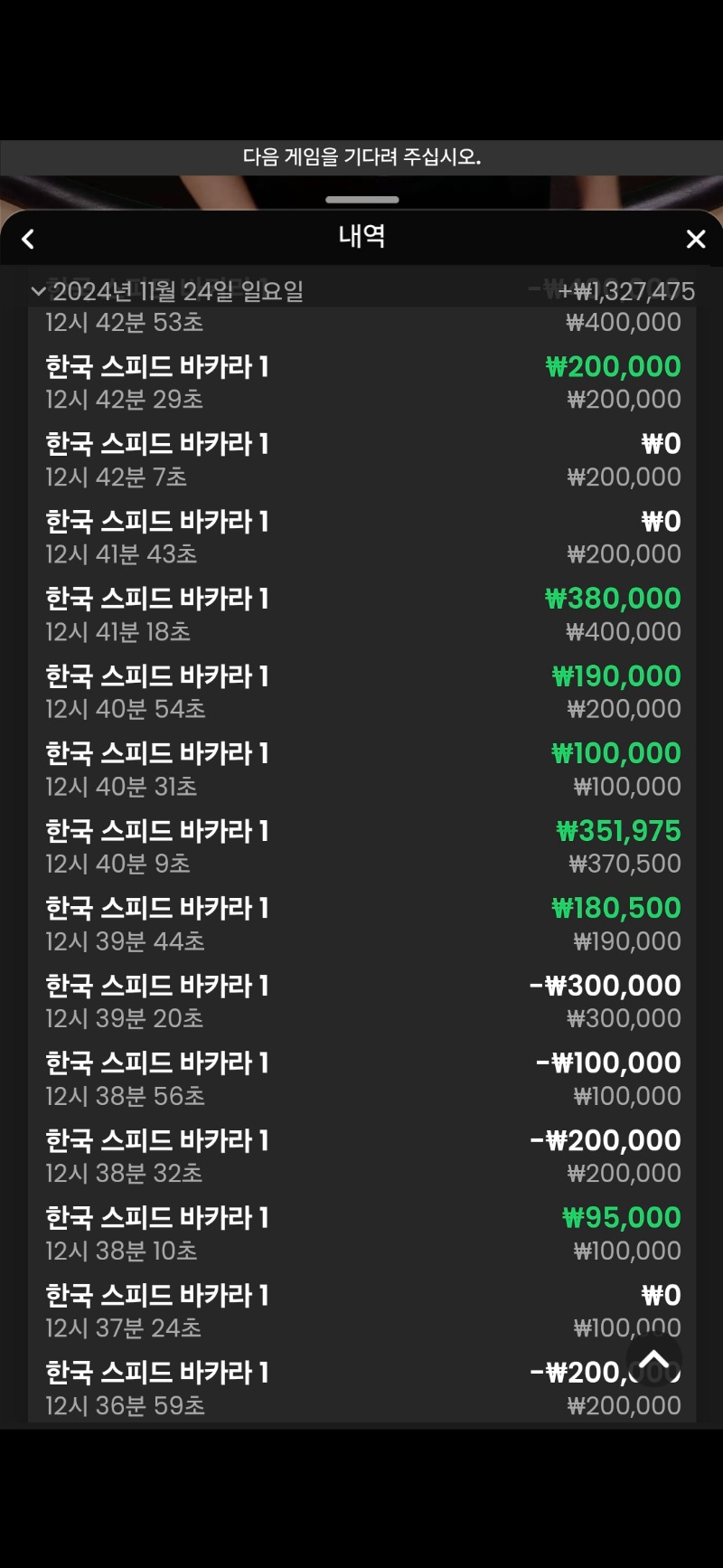Open the bet record at 12시 41분 43초
This screenshot has height=1568, width=723.
[x=361, y=538]
